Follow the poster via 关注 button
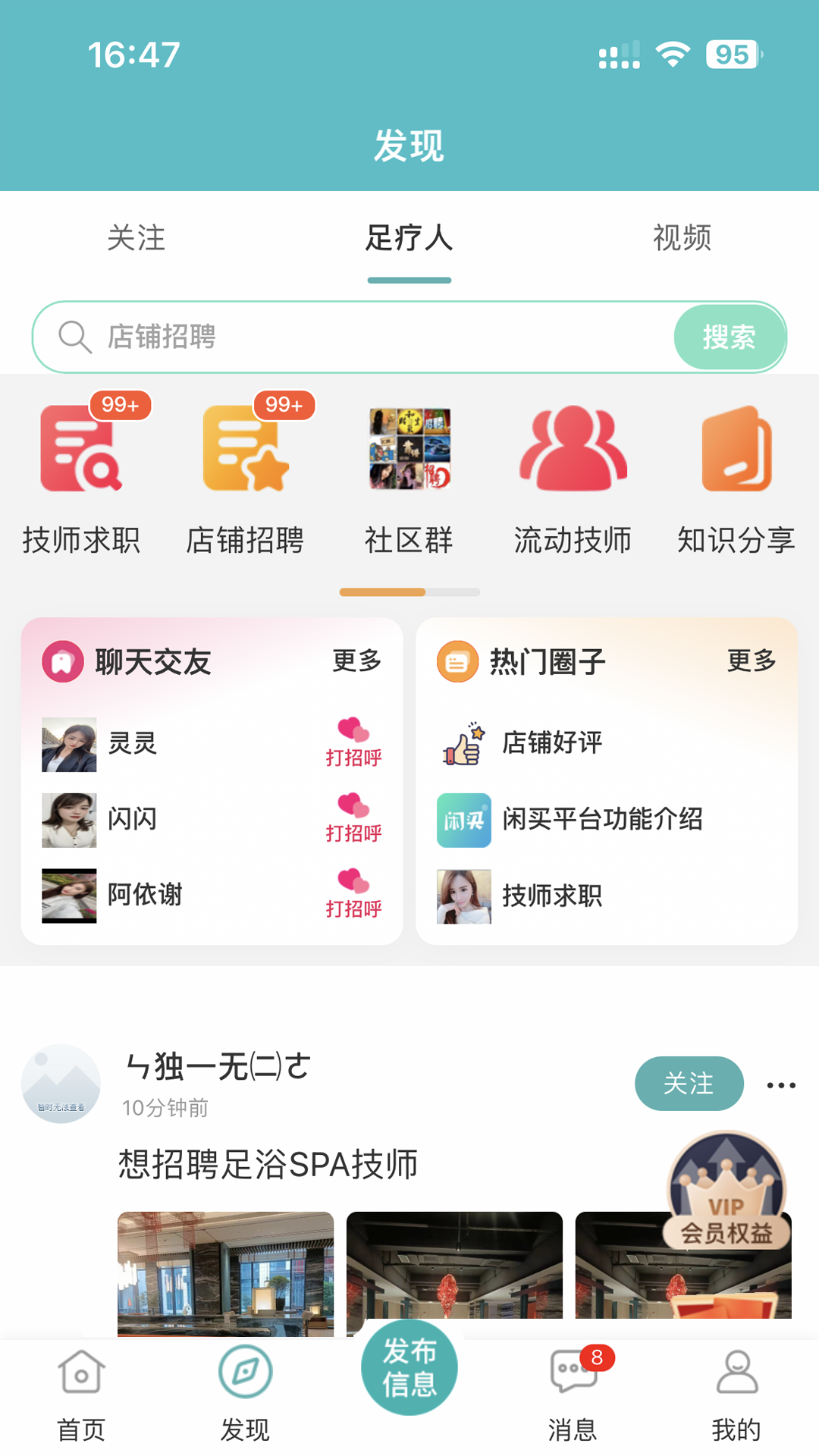This screenshot has height=1456, width=819. pos(689,1084)
